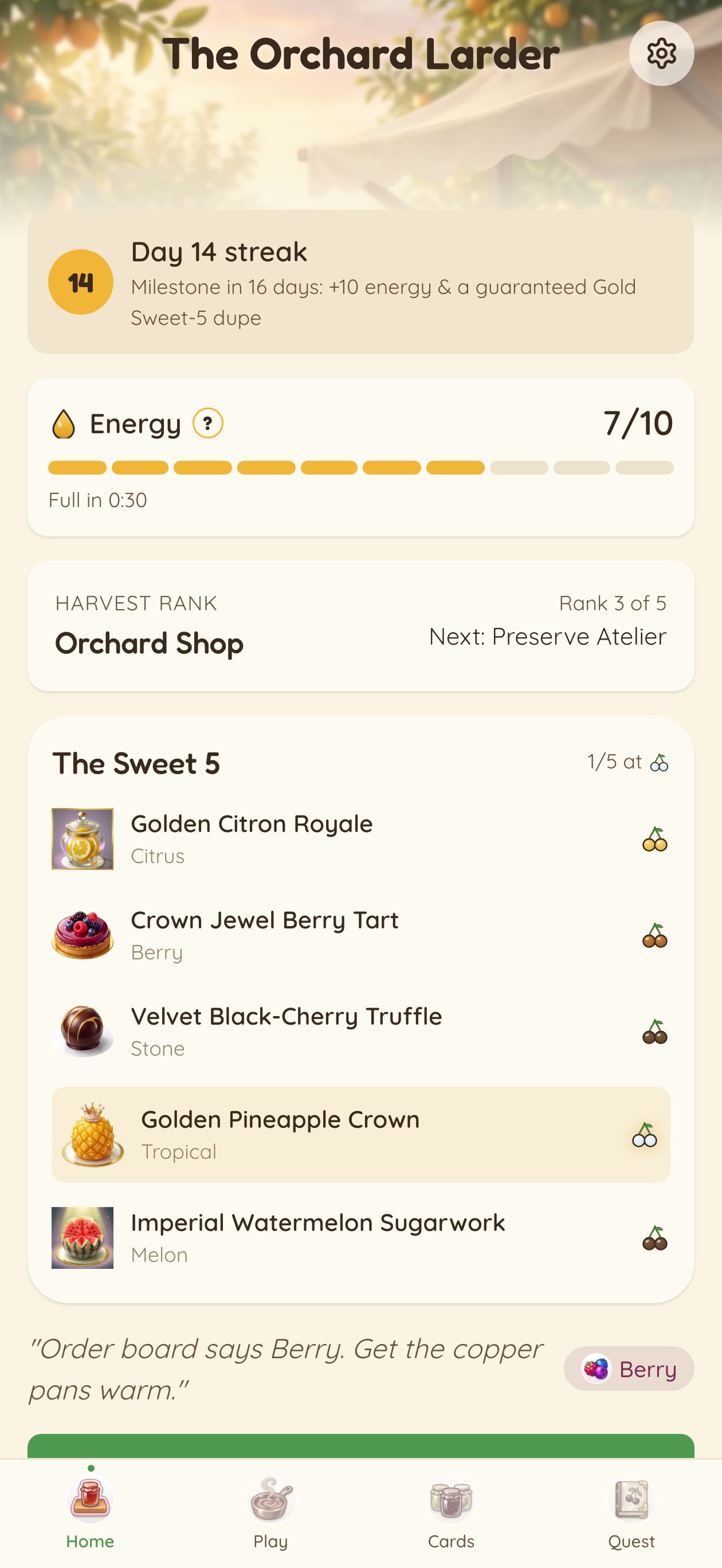The image size is (722, 1568).
Task: View Velvet Black-Cherry Truffle
Action: pos(361,1031)
